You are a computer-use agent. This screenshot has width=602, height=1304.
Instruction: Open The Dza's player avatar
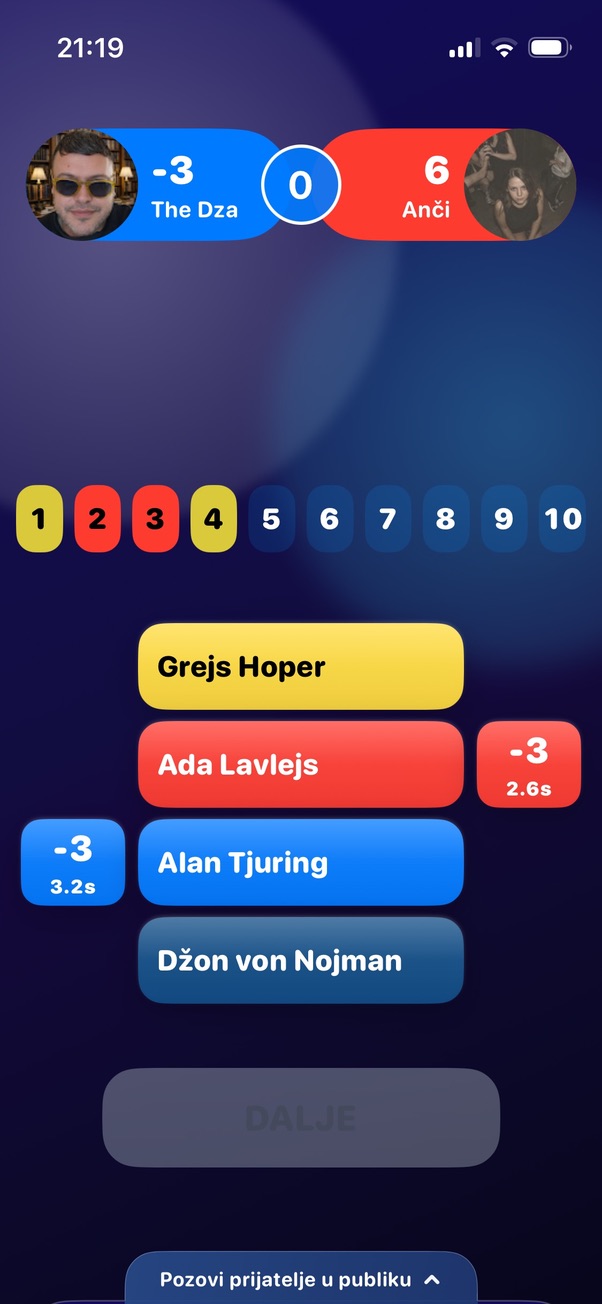tap(82, 185)
